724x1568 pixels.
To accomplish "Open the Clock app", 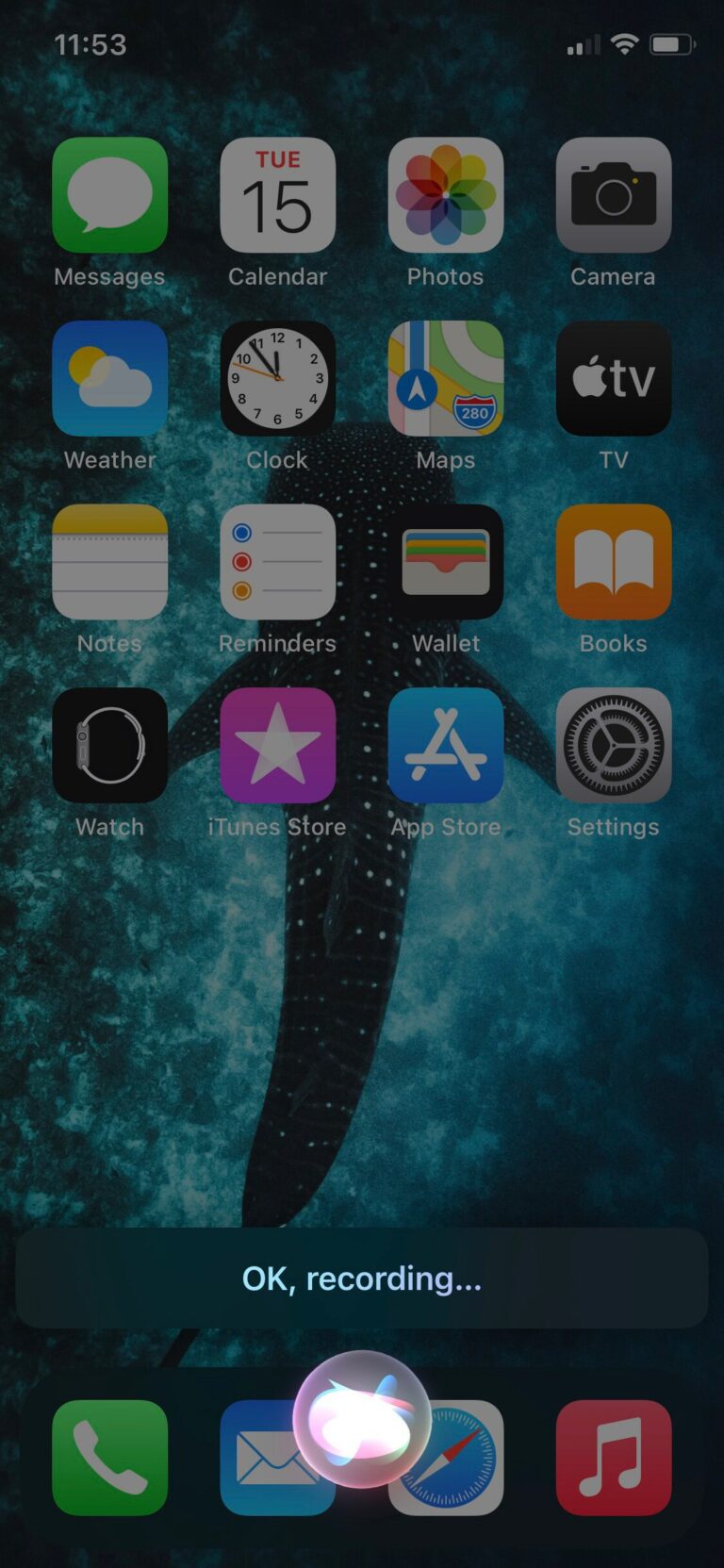I will pos(277,378).
